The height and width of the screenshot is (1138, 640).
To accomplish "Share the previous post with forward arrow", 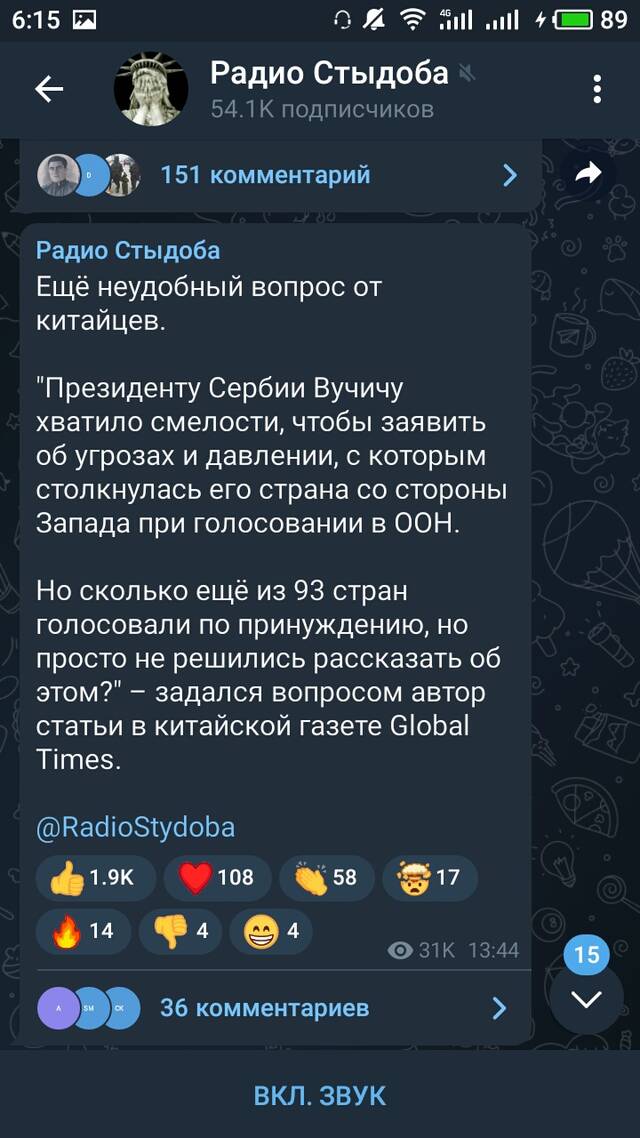I will point(588,173).
